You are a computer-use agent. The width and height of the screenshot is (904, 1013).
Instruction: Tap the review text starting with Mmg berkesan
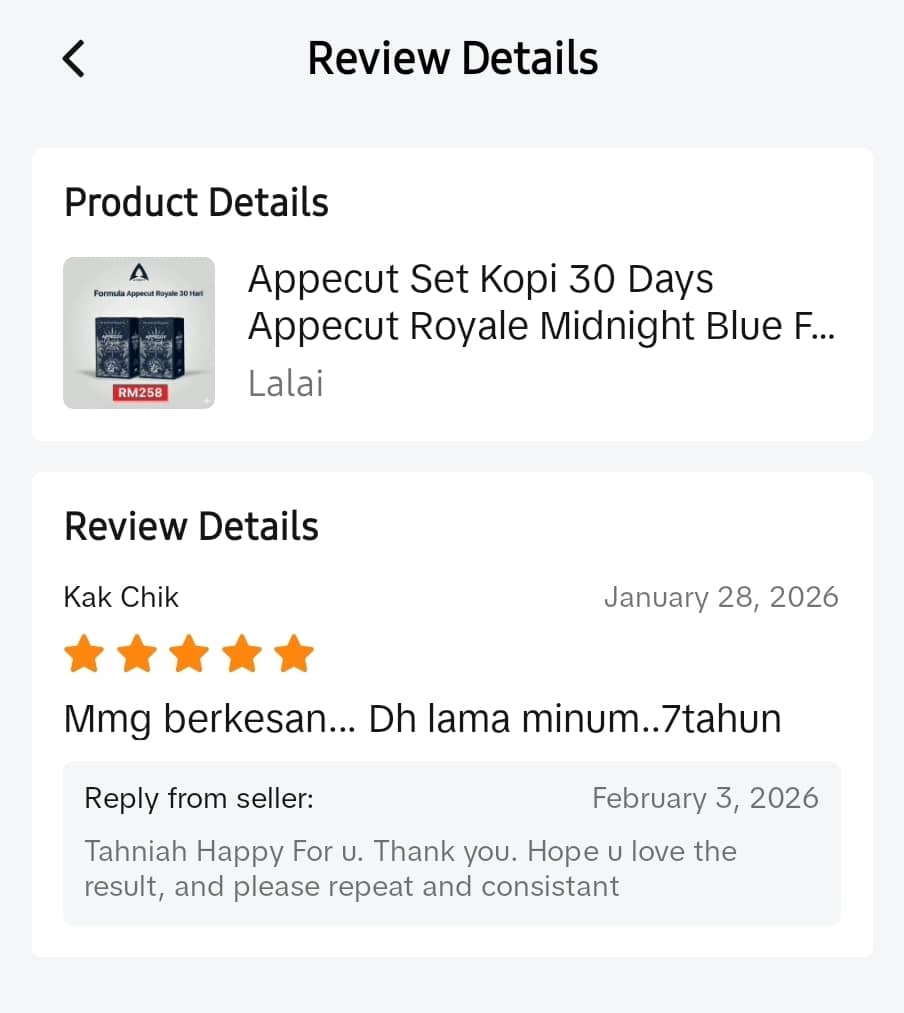[x=422, y=718]
